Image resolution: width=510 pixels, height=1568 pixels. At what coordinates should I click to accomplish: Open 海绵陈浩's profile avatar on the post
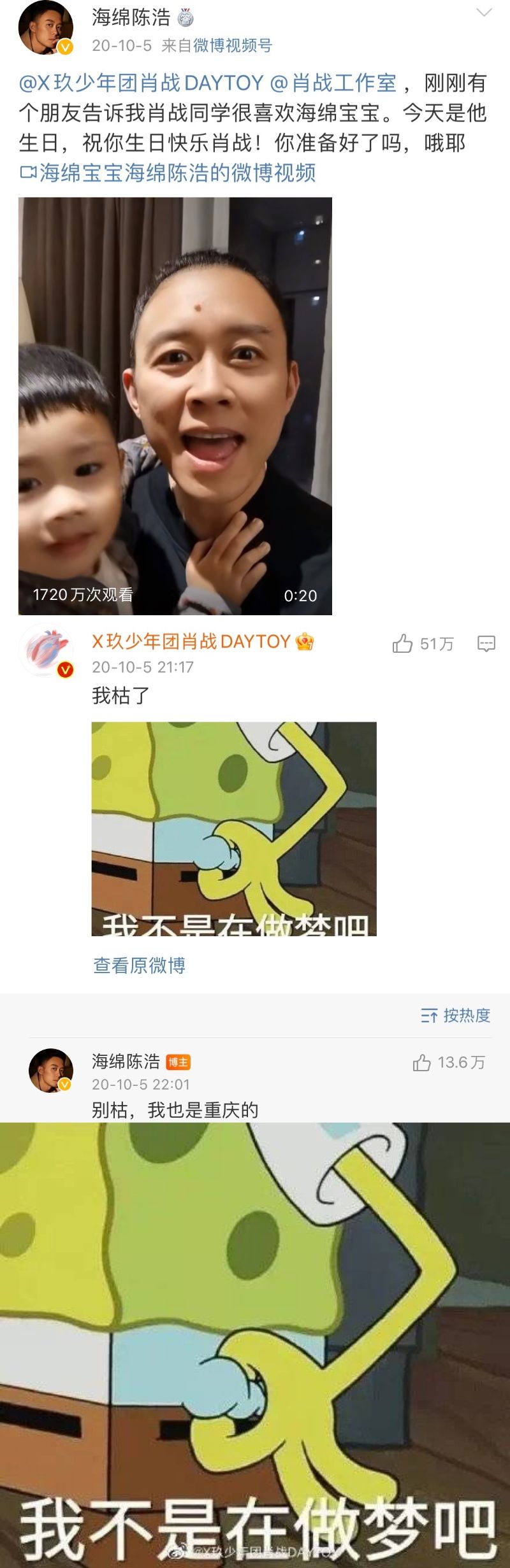pos(45,29)
